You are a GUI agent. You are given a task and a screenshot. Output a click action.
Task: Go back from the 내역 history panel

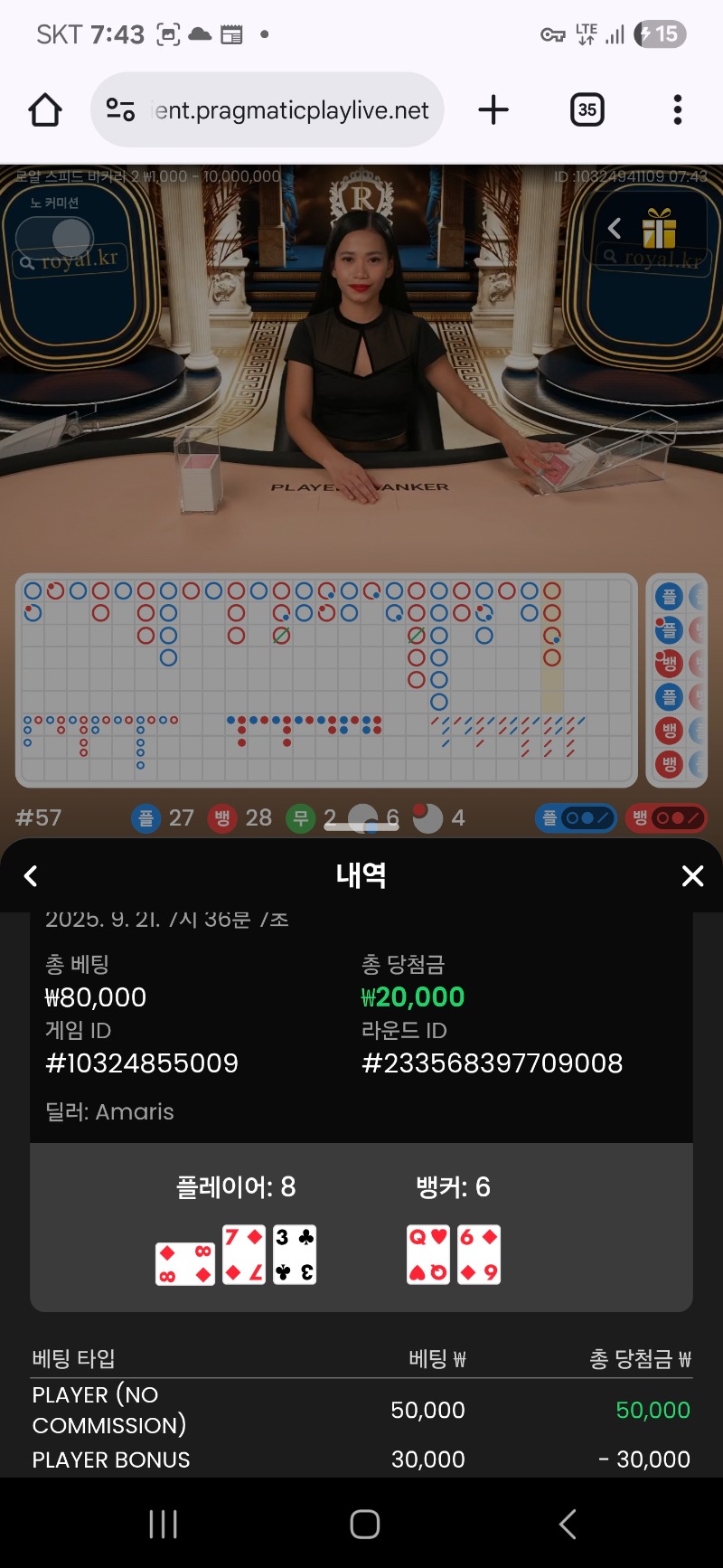[31, 875]
